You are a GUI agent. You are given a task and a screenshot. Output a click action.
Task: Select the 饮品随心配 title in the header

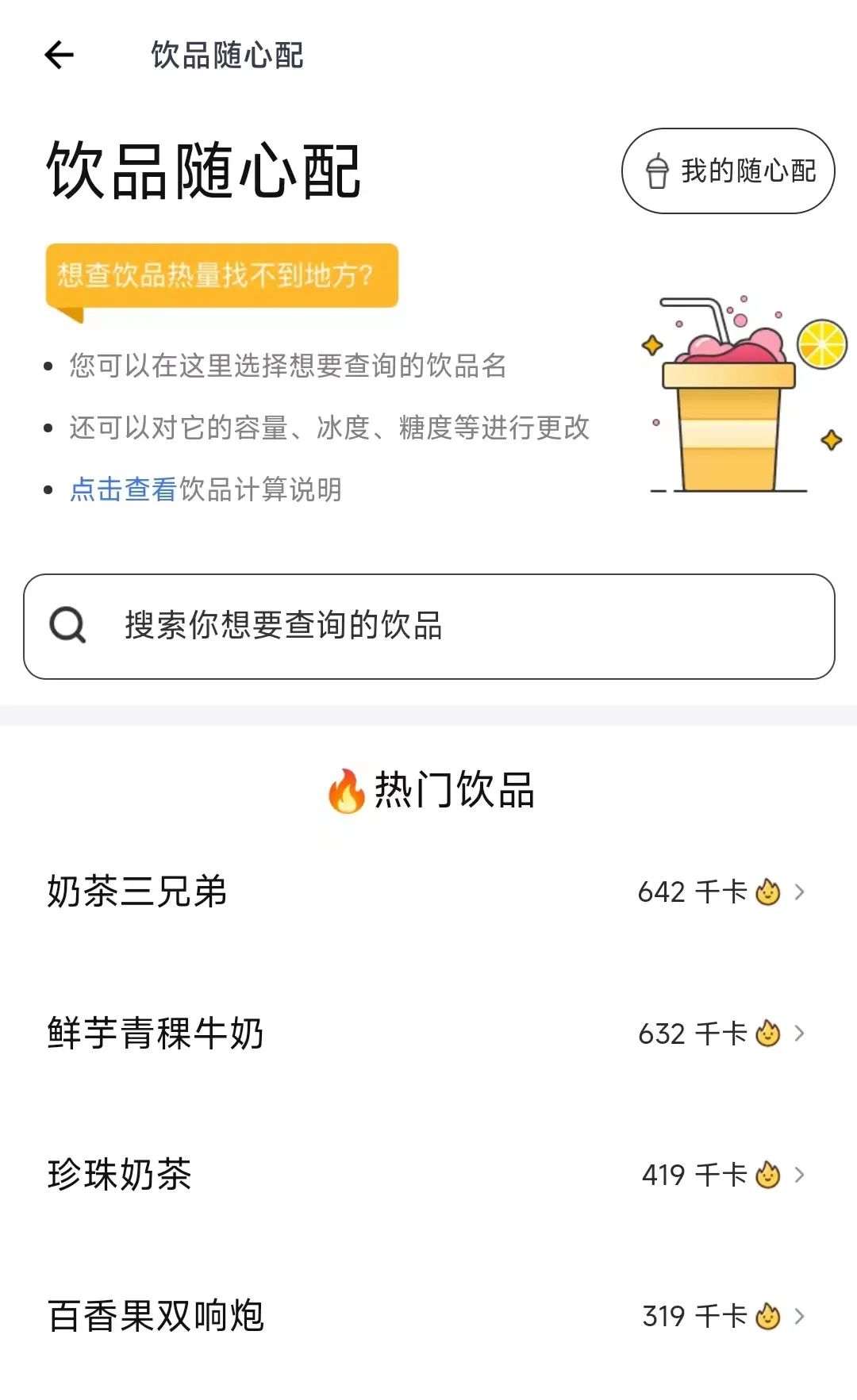click(226, 54)
